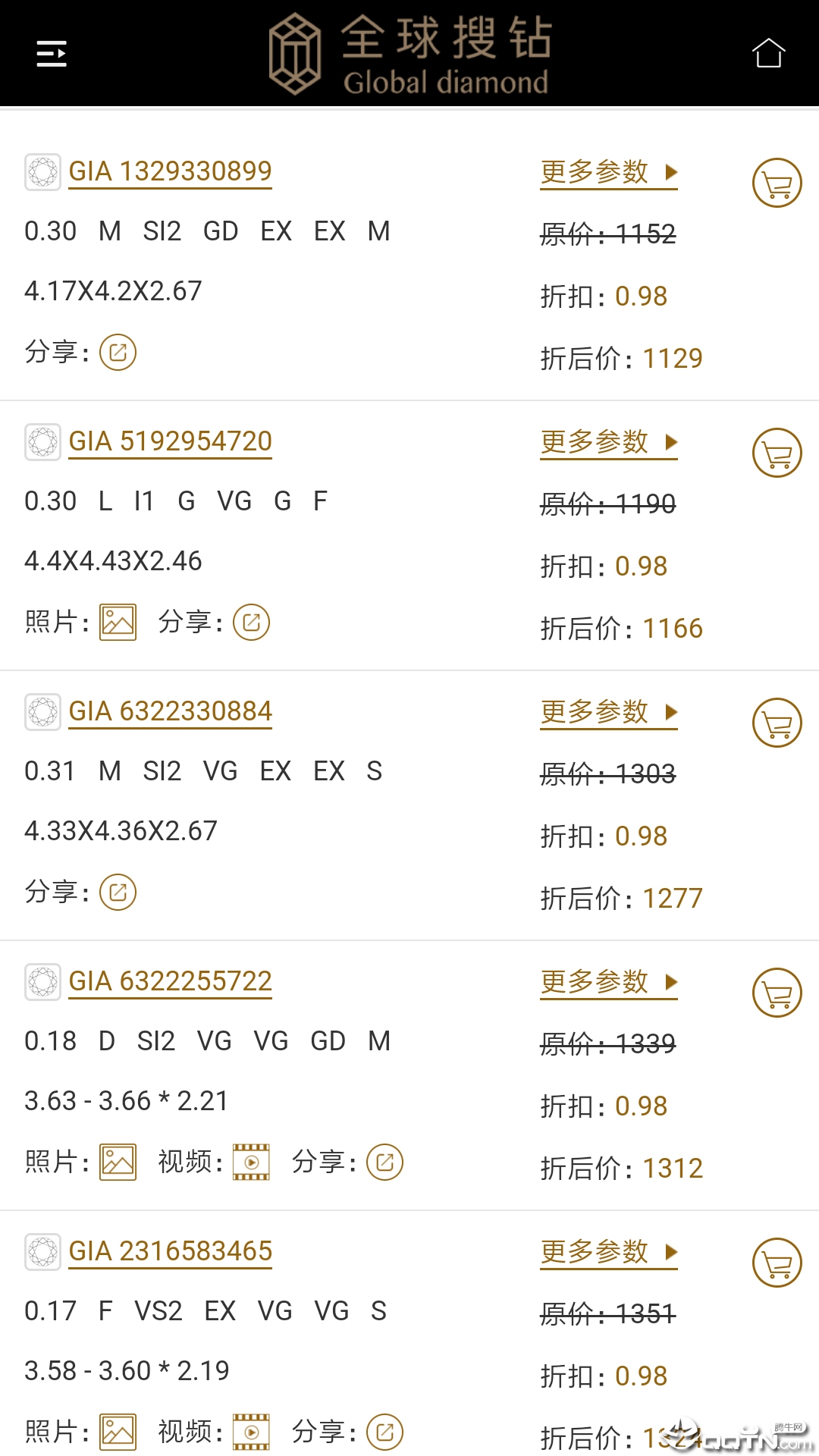Add GIA 6322255722 to cart

click(x=777, y=993)
